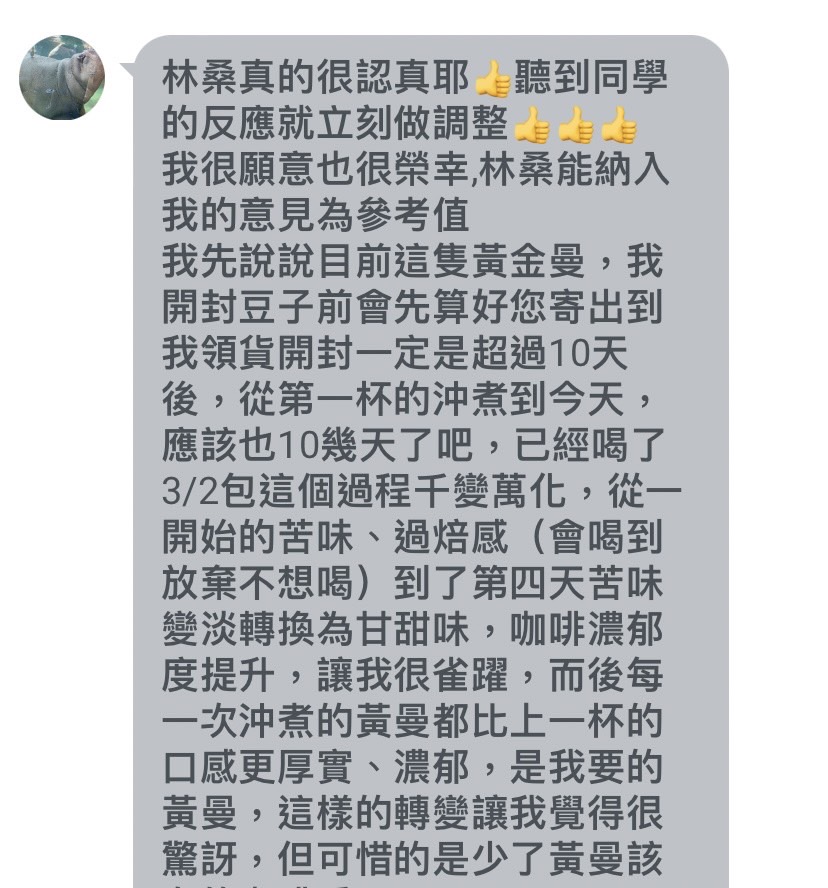Screen dimensions: 828x888
Task: Open the message sender's profile picture
Action: [62, 78]
